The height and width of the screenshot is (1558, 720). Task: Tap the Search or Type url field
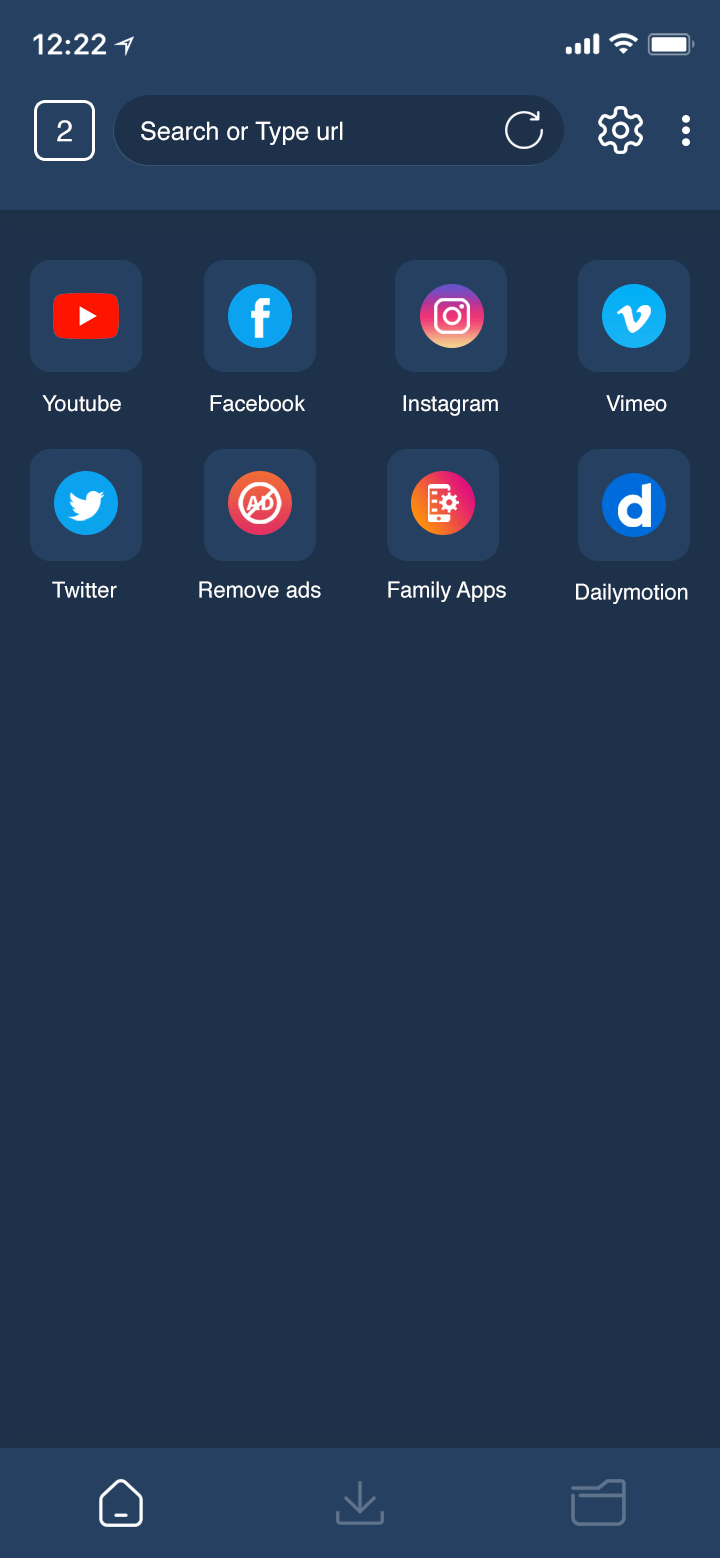click(x=310, y=131)
